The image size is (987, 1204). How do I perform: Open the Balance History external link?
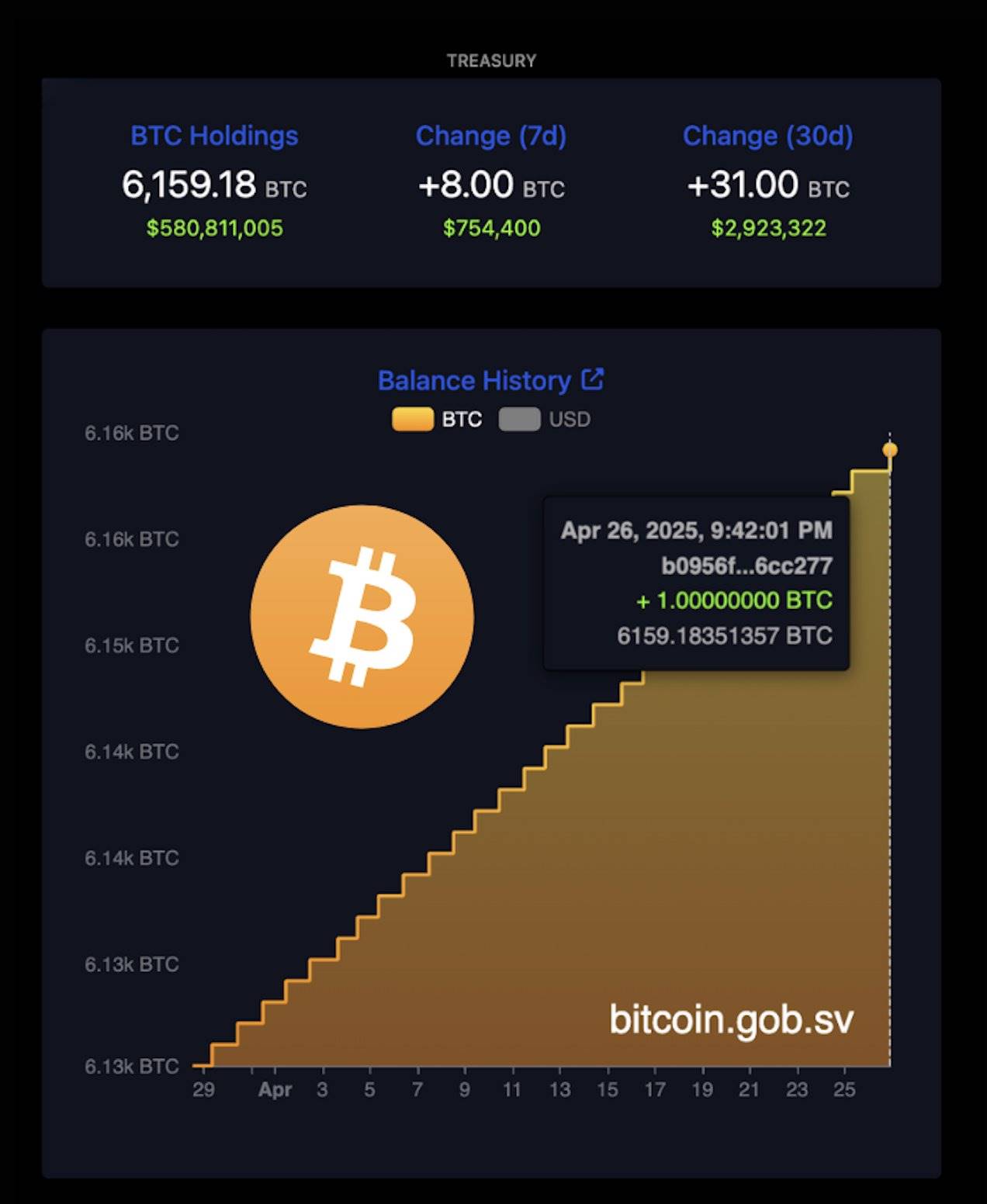pyautogui.click(x=592, y=379)
